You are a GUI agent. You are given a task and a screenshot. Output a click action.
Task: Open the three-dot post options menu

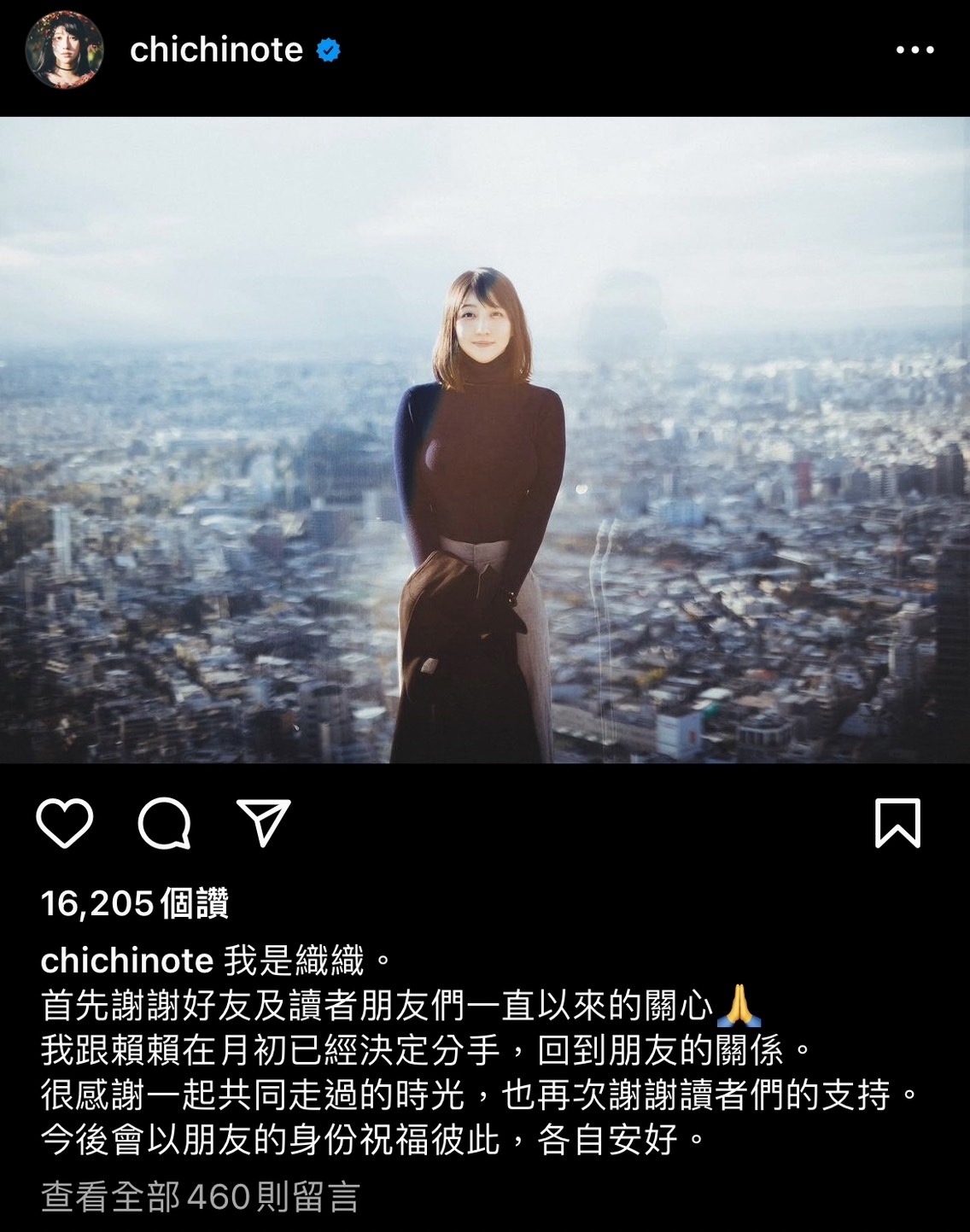914,50
